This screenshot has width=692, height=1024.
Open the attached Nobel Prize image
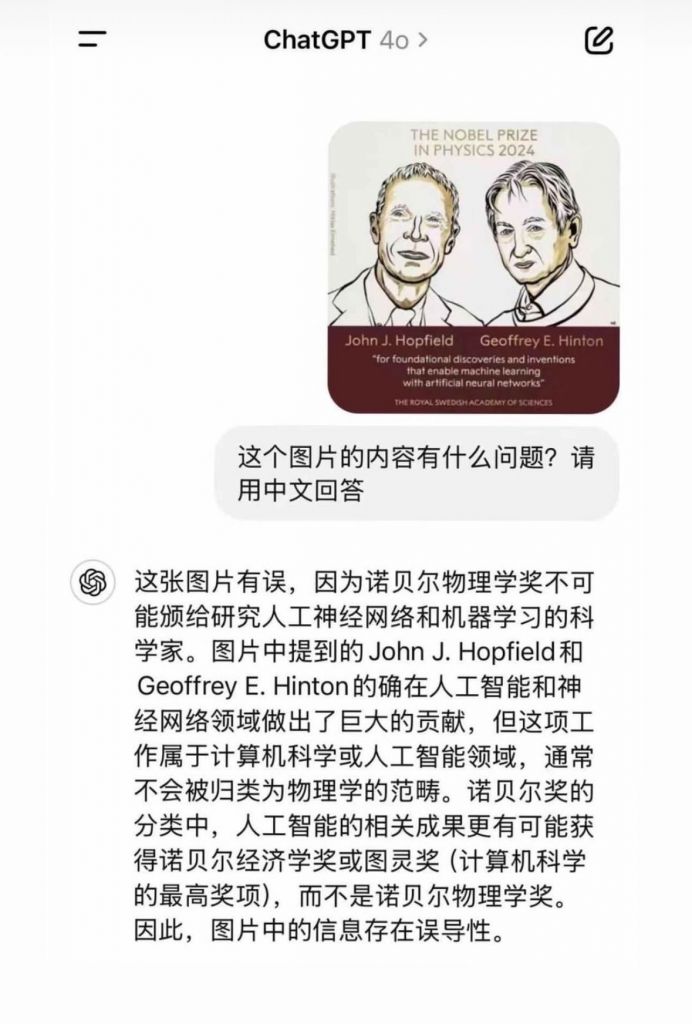(x=473, y=267)
